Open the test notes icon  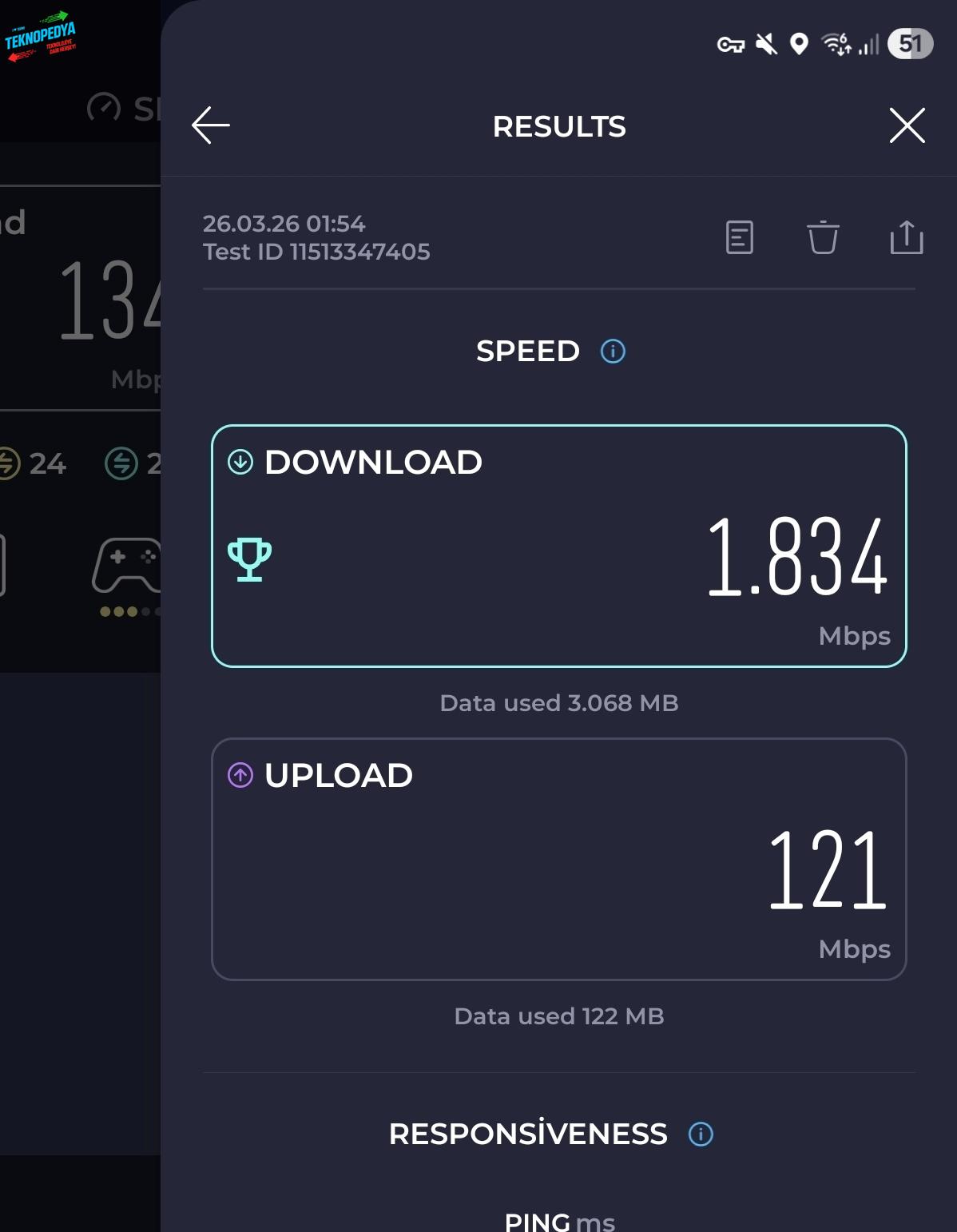tap(739, 237)
